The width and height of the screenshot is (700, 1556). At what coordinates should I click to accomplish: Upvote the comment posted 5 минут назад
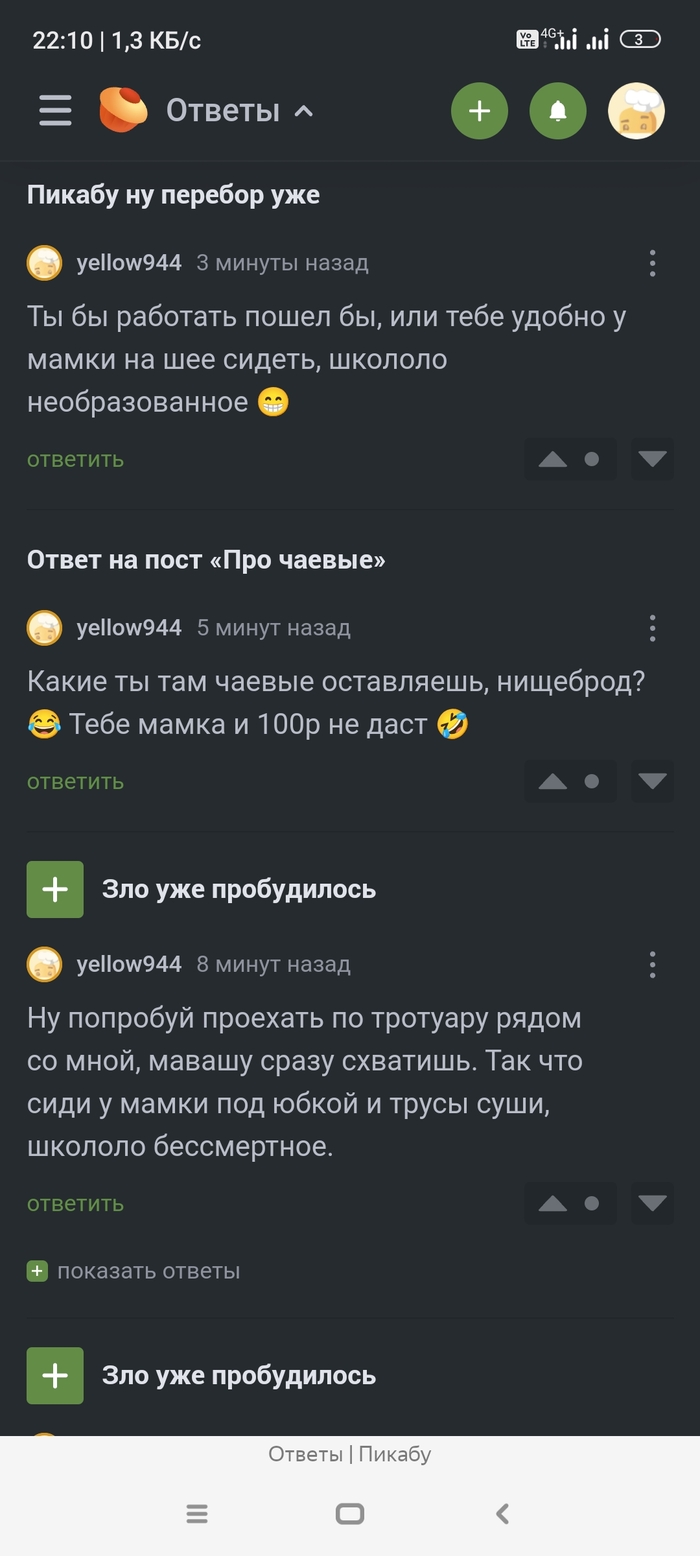coord(553,781)
